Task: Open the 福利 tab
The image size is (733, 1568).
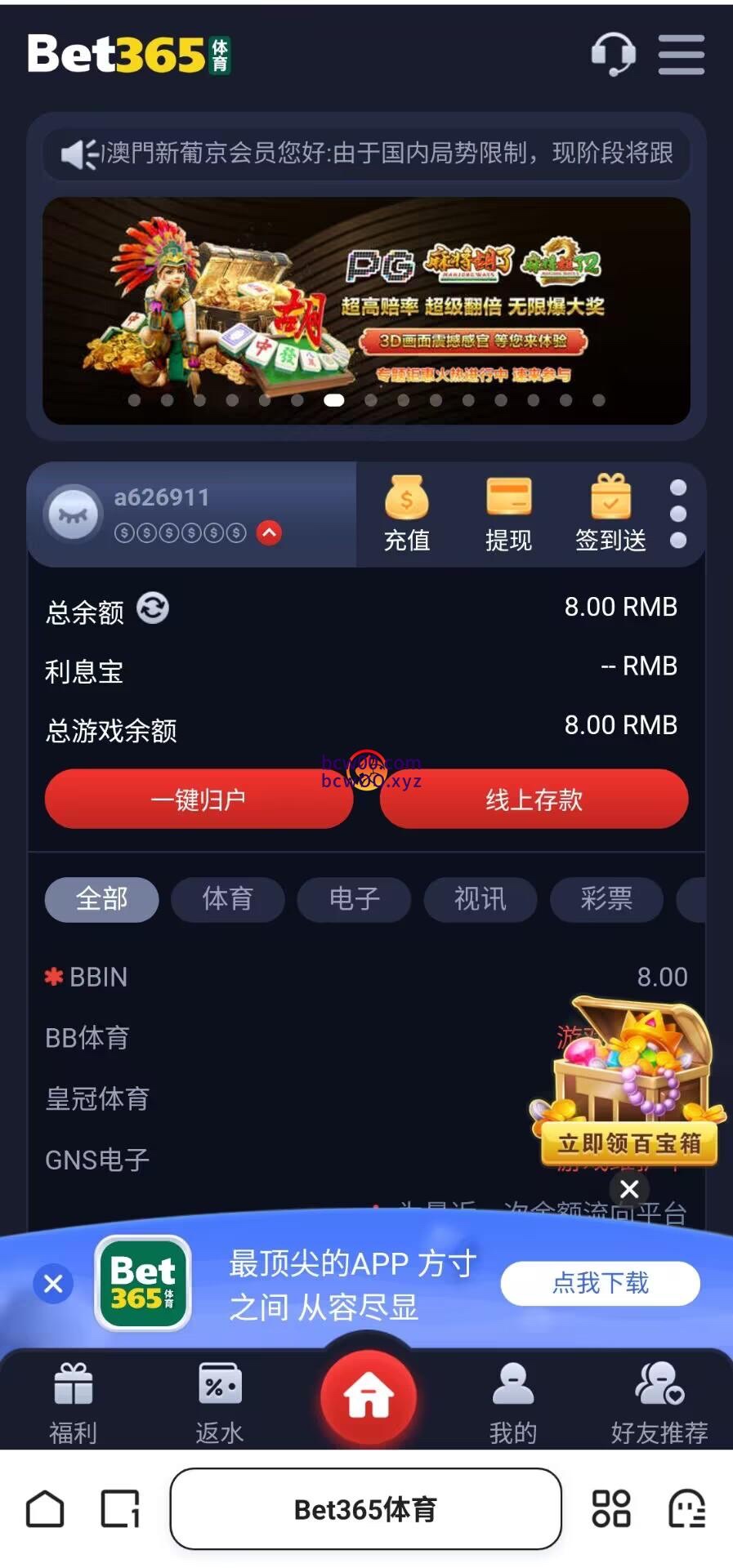Action: coord(73,1403)
